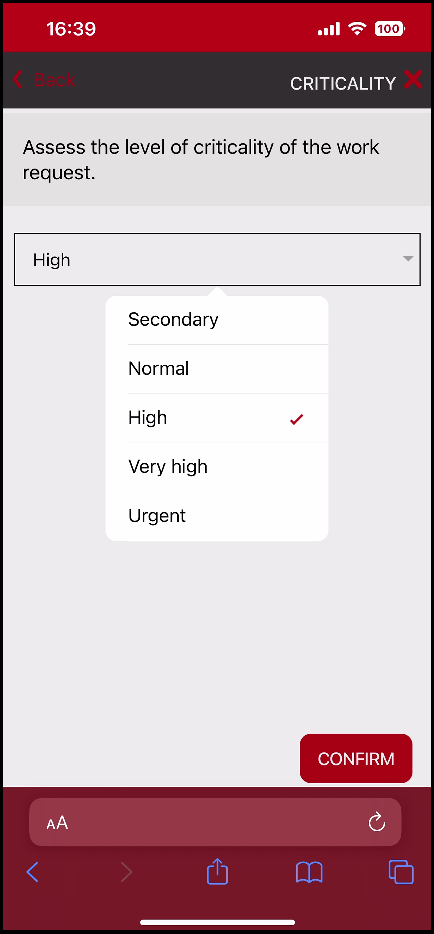Open Safari bookmarks
Viewport: 434px width, 934px height.
309,873
